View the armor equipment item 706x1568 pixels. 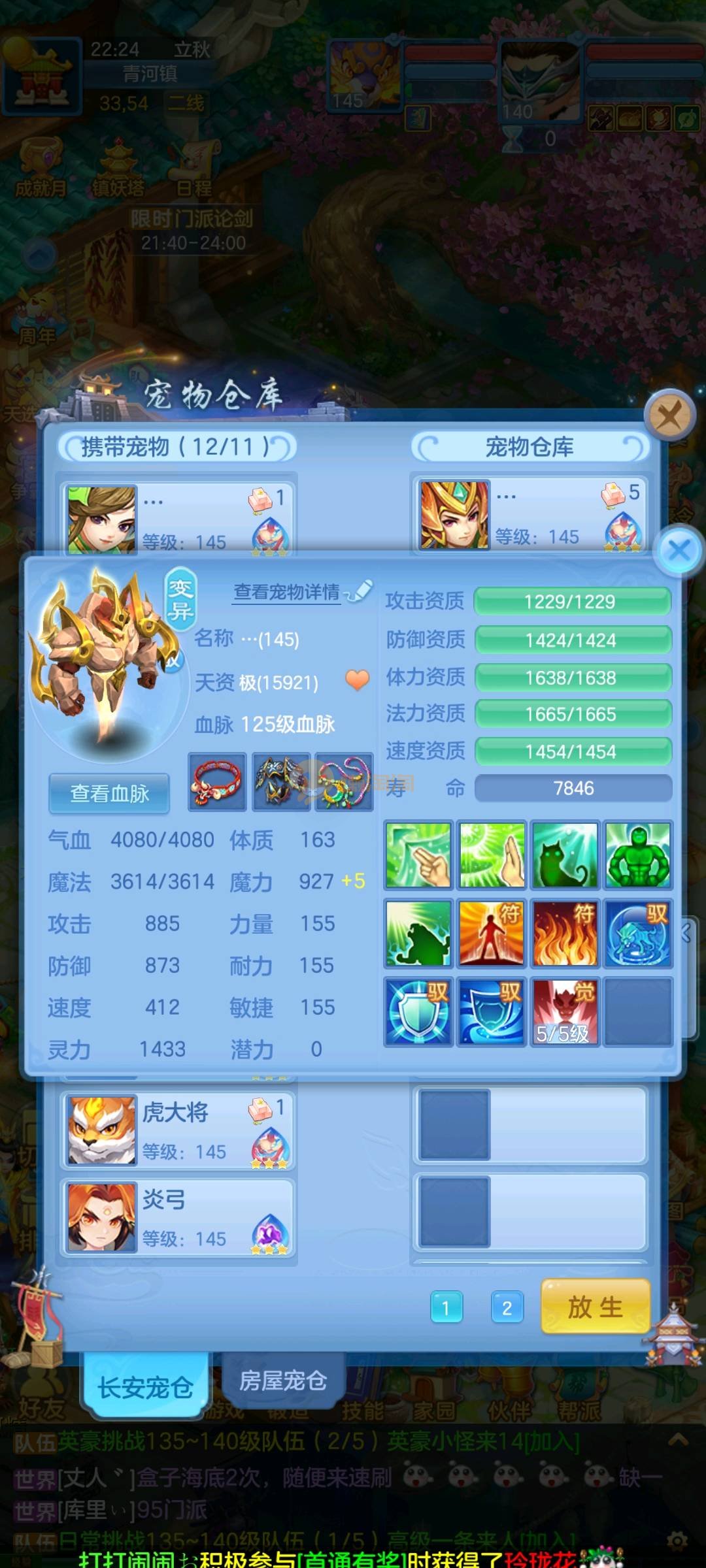[x=280, y=782]
